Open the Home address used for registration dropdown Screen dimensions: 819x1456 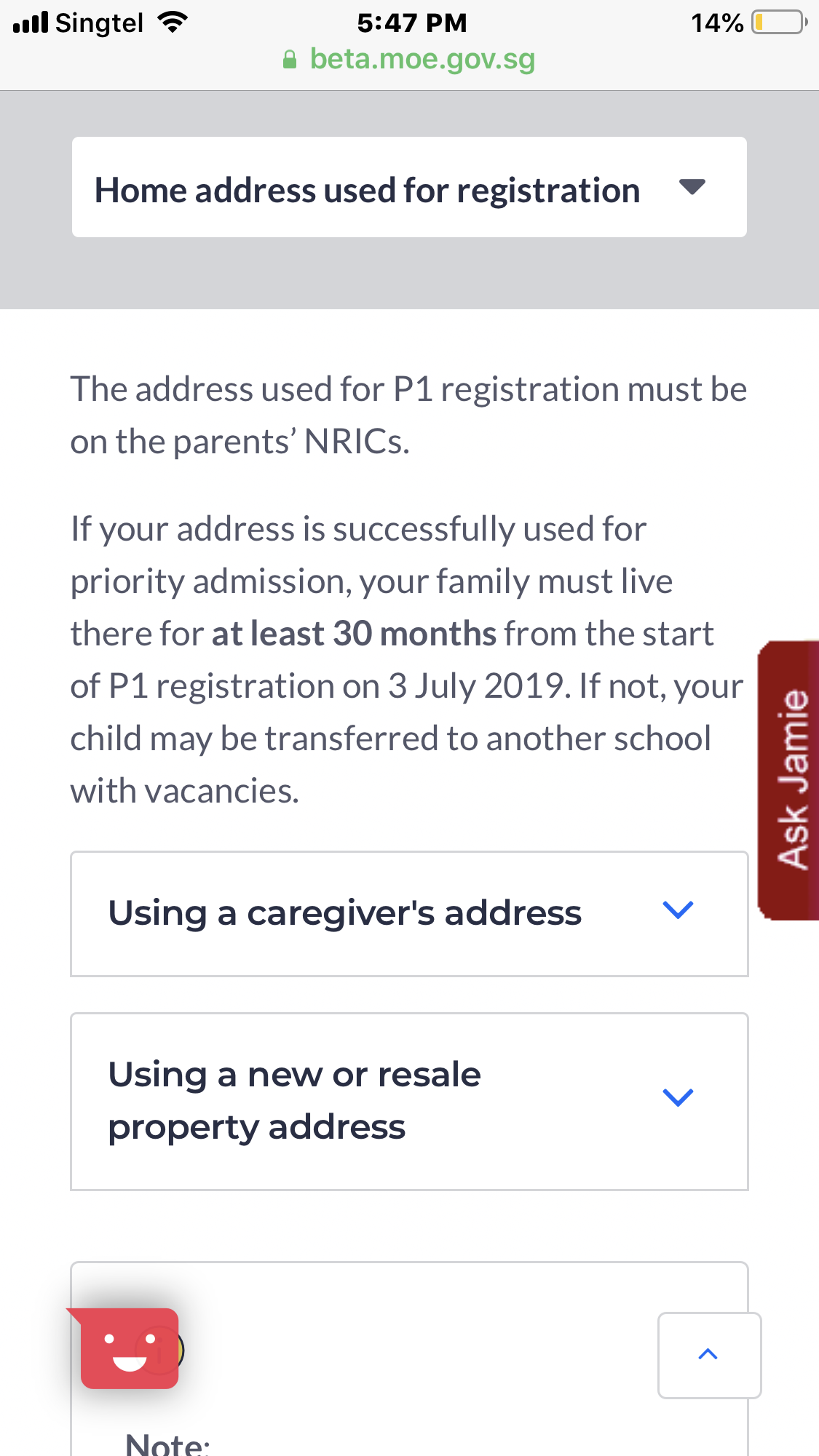(409, 187)
